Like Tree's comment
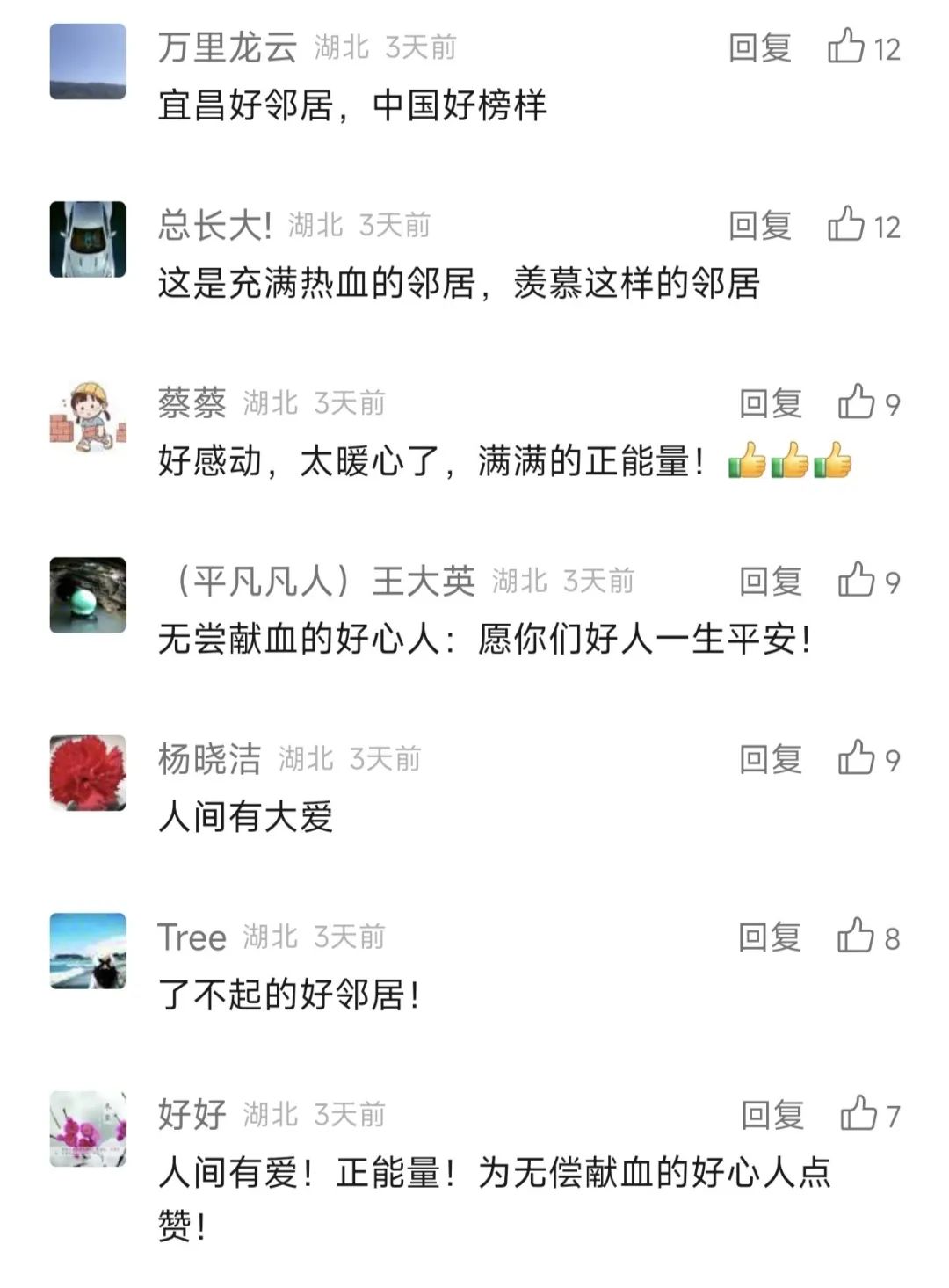 [x=855, y=937]
